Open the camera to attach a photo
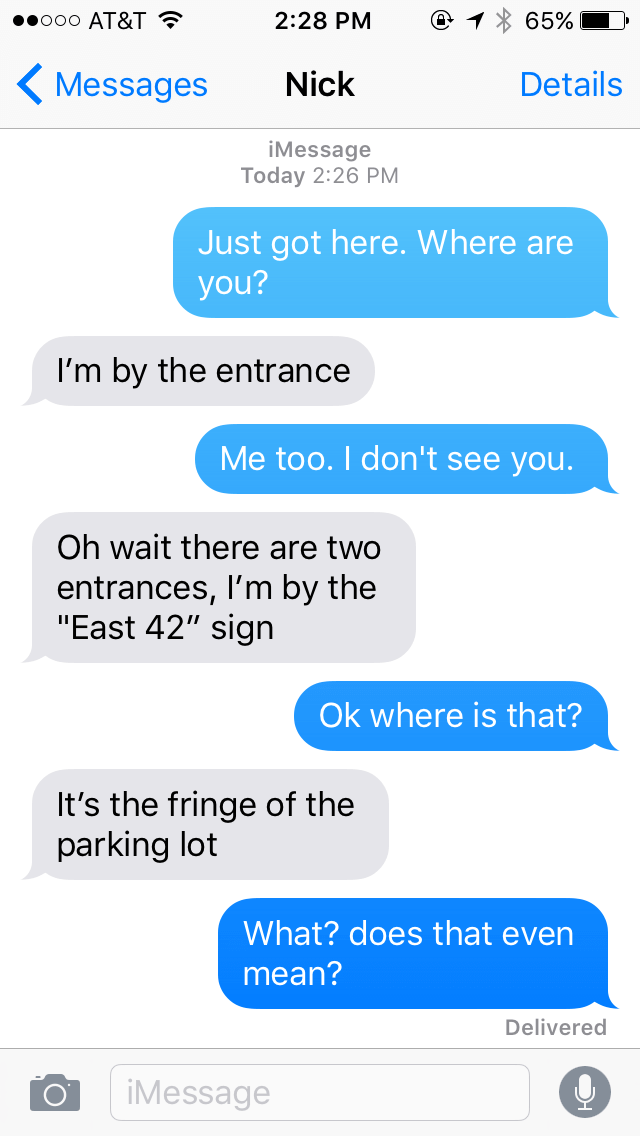The width and height of the screenshot is (640, 1136). pyautogui.click(x=54, y=1092)
